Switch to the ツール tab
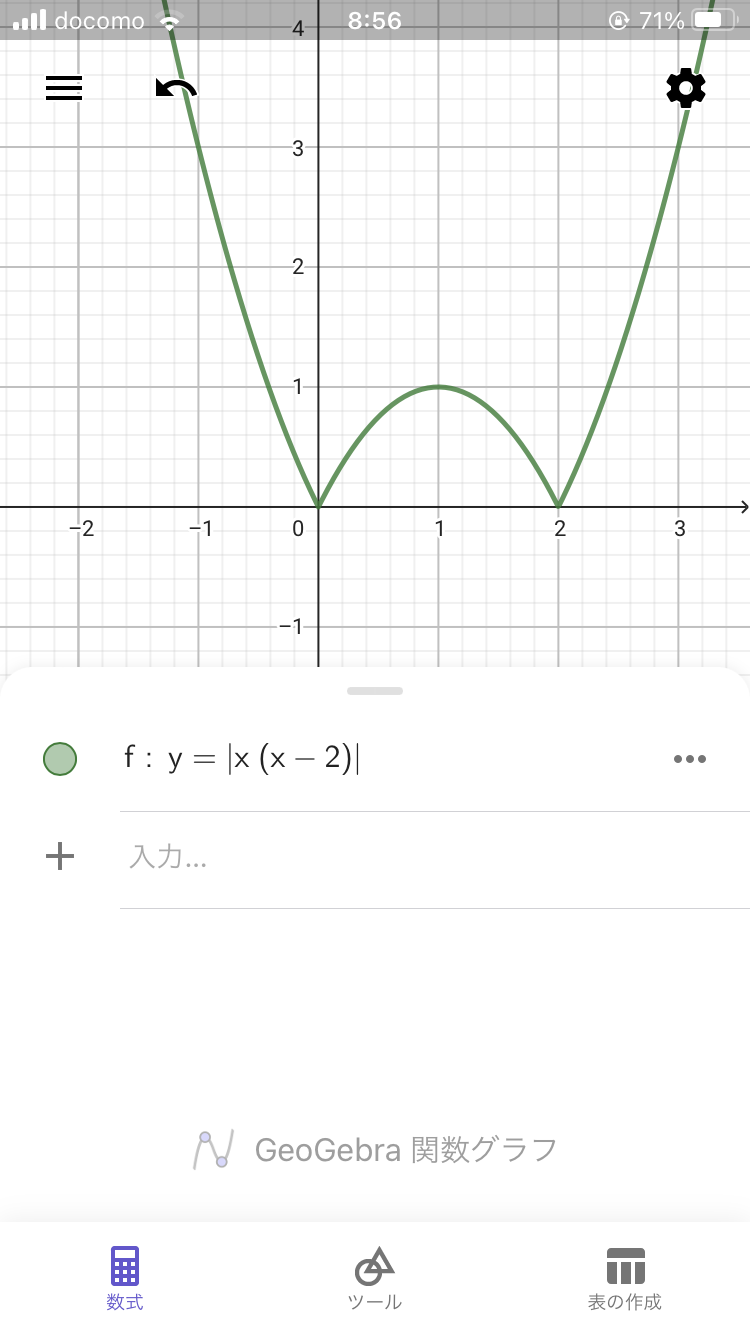Viewport: 750px width, 1334px height. (375, 1278)
